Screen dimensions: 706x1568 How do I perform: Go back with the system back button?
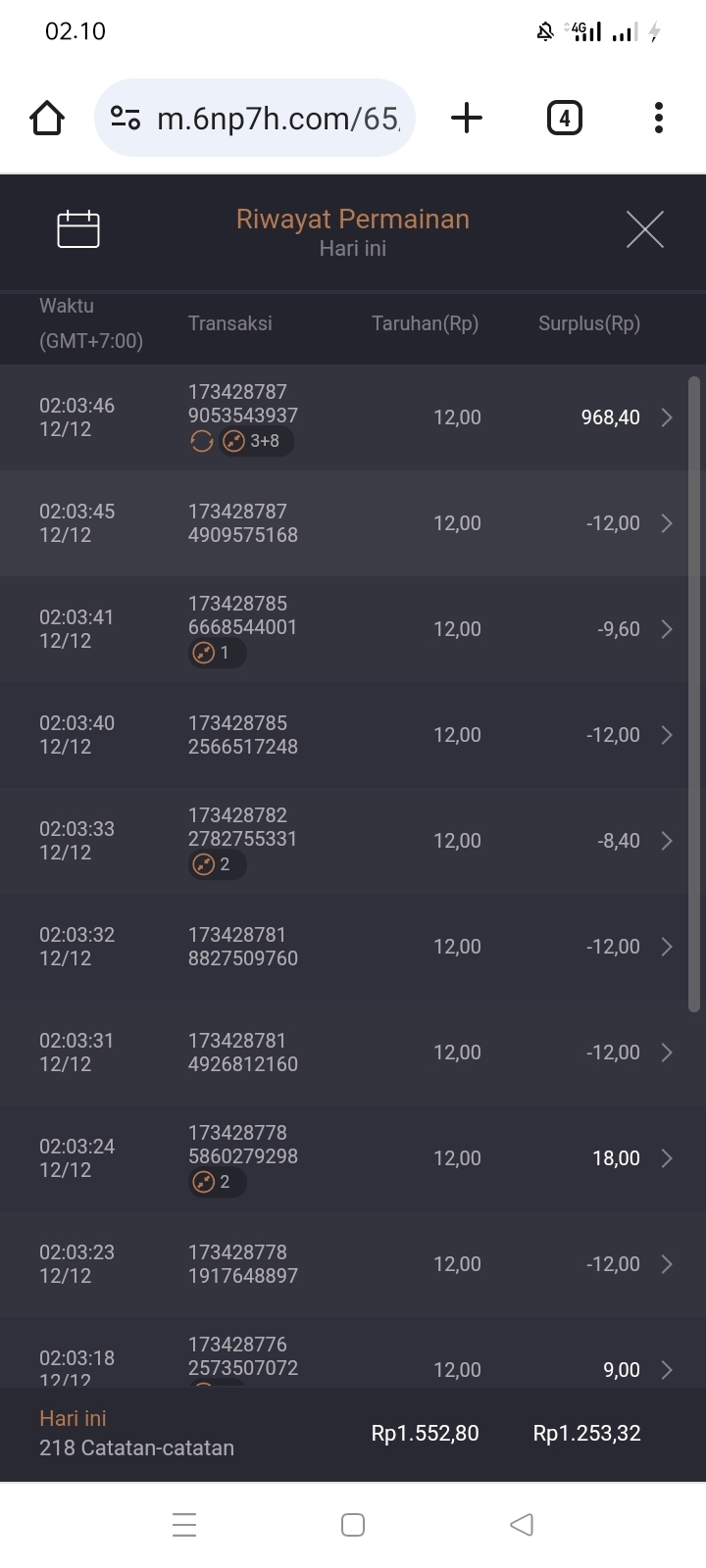[x=522, y=1525]
